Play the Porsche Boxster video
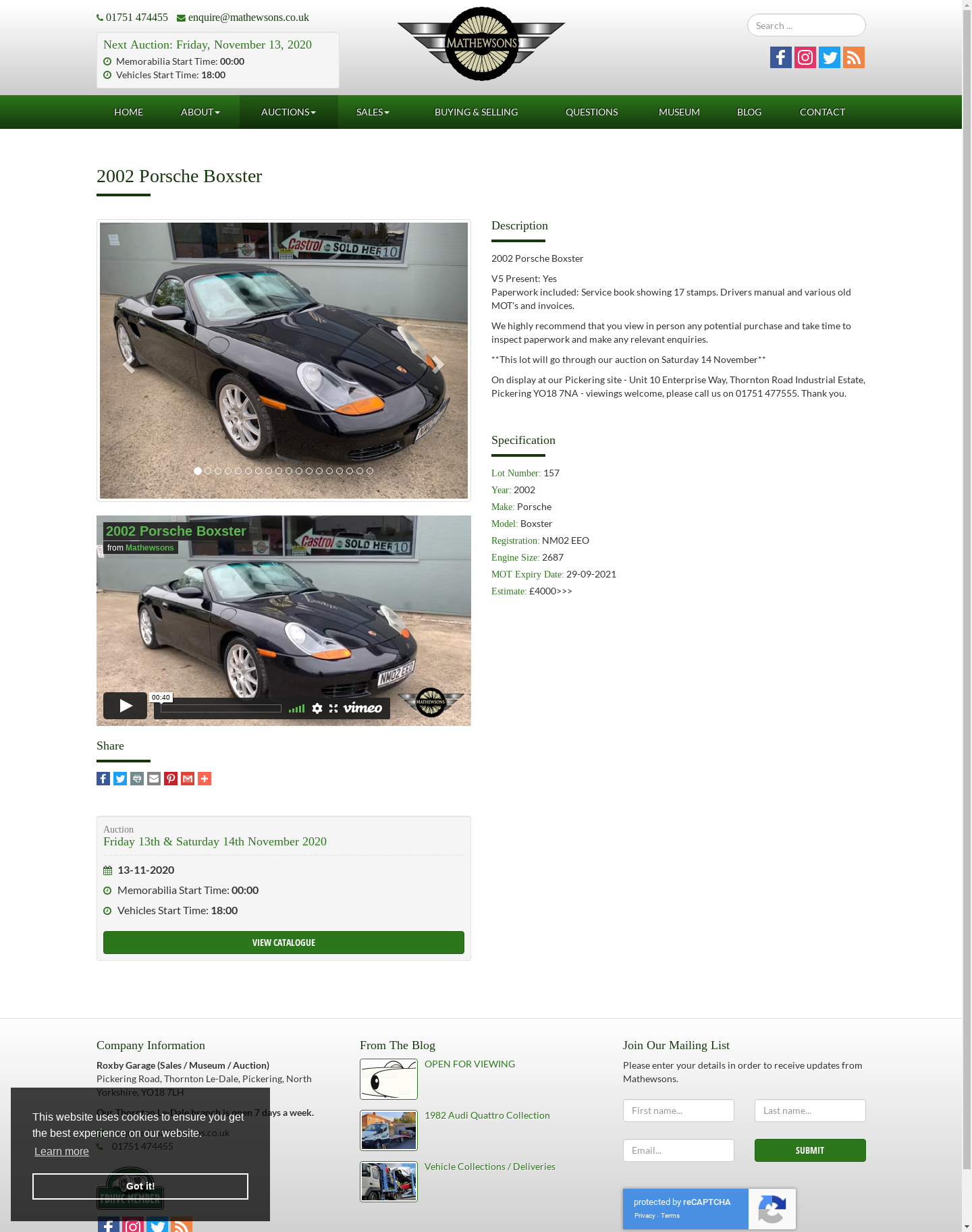 coord(125,706)
